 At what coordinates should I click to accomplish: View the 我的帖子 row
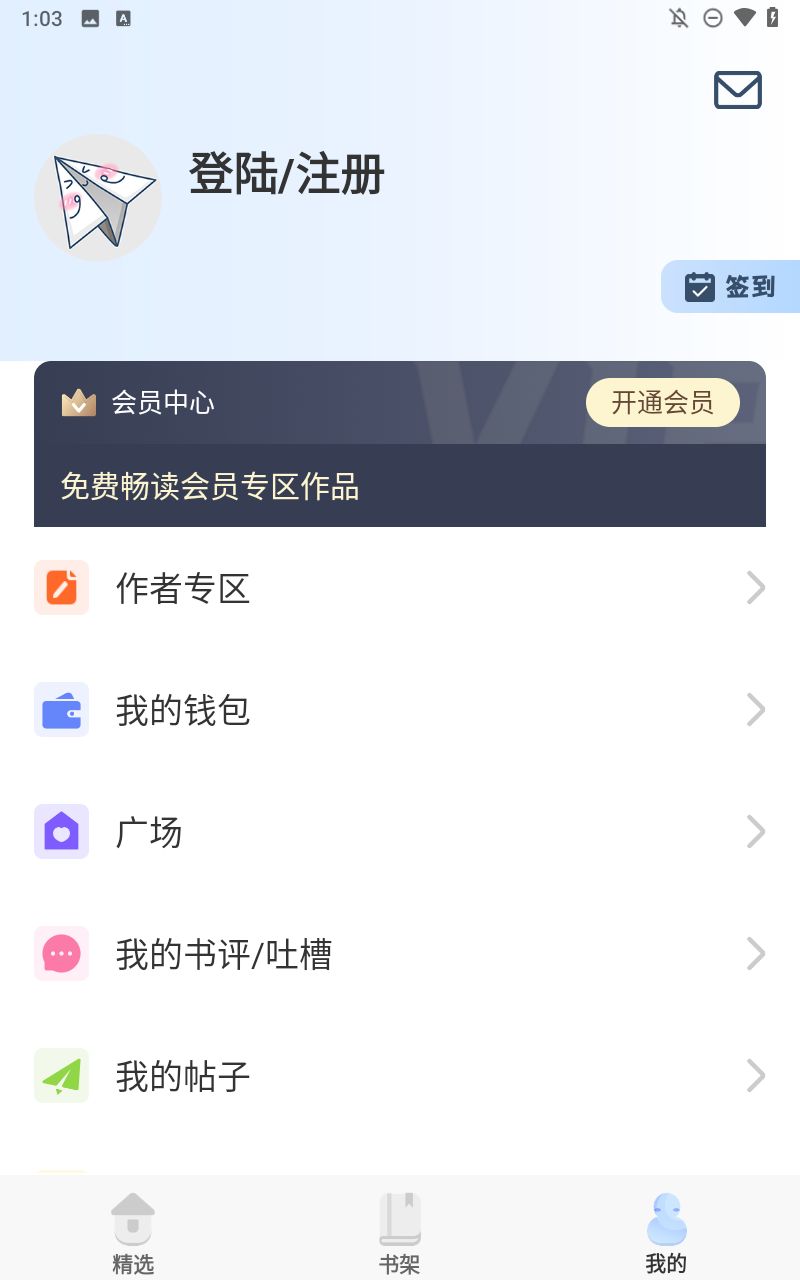[400, 1076]
